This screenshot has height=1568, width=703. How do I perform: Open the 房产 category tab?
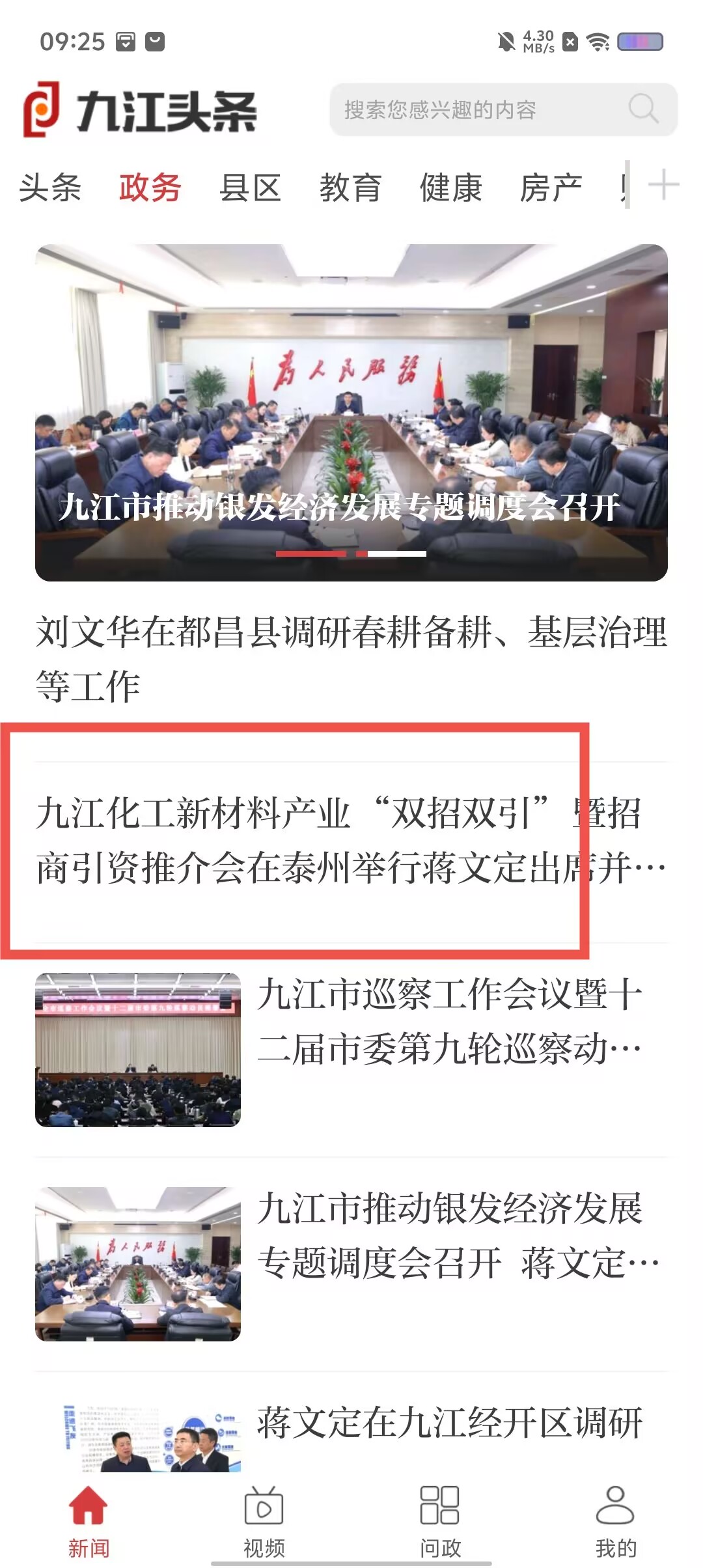tap(551, 188)
